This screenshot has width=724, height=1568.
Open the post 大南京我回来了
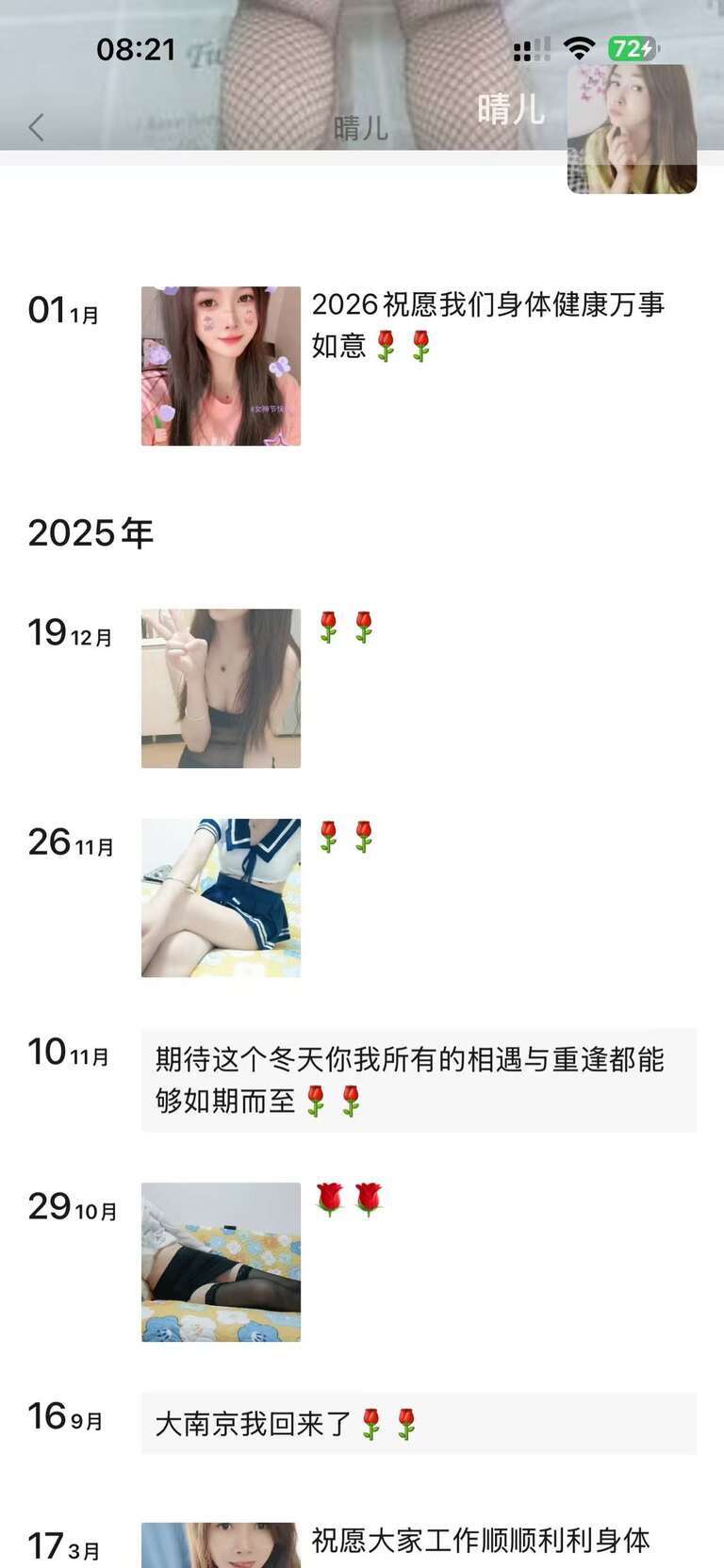point(419,1423)
